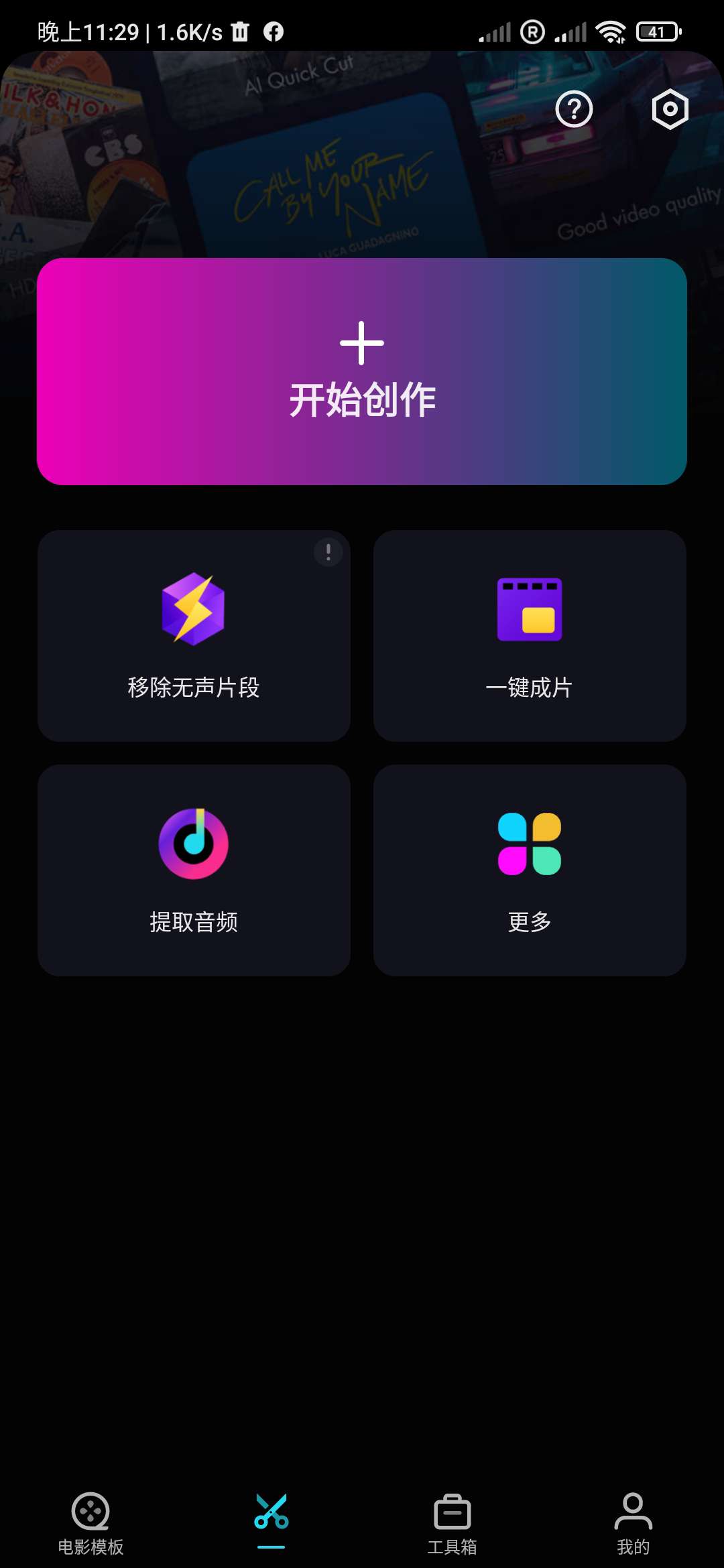This screenshot has width=724, height=1568.
Task: Select the 提取音频 tool
Action: [x=194, y=870]
